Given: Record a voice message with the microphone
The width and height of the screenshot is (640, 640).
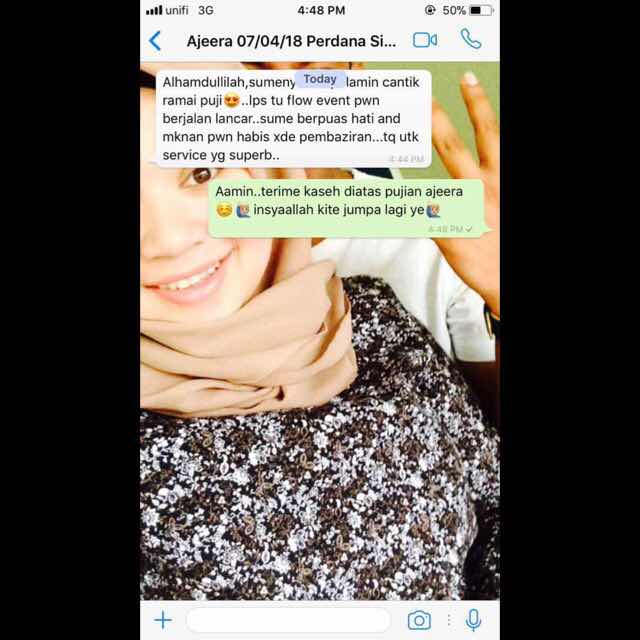Looking at the screenshot, I should tap(473, 620).
